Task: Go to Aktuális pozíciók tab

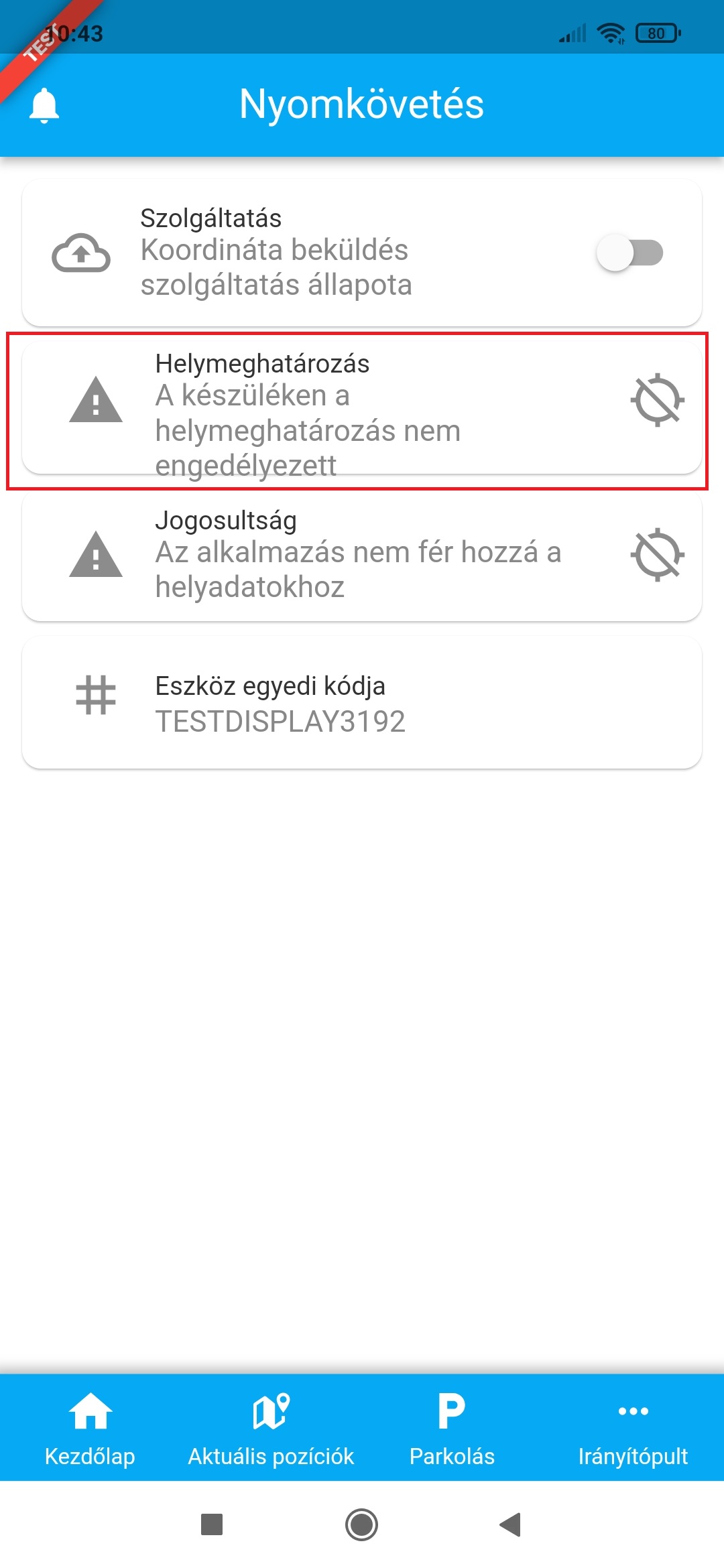Action: coord(271,1428)
